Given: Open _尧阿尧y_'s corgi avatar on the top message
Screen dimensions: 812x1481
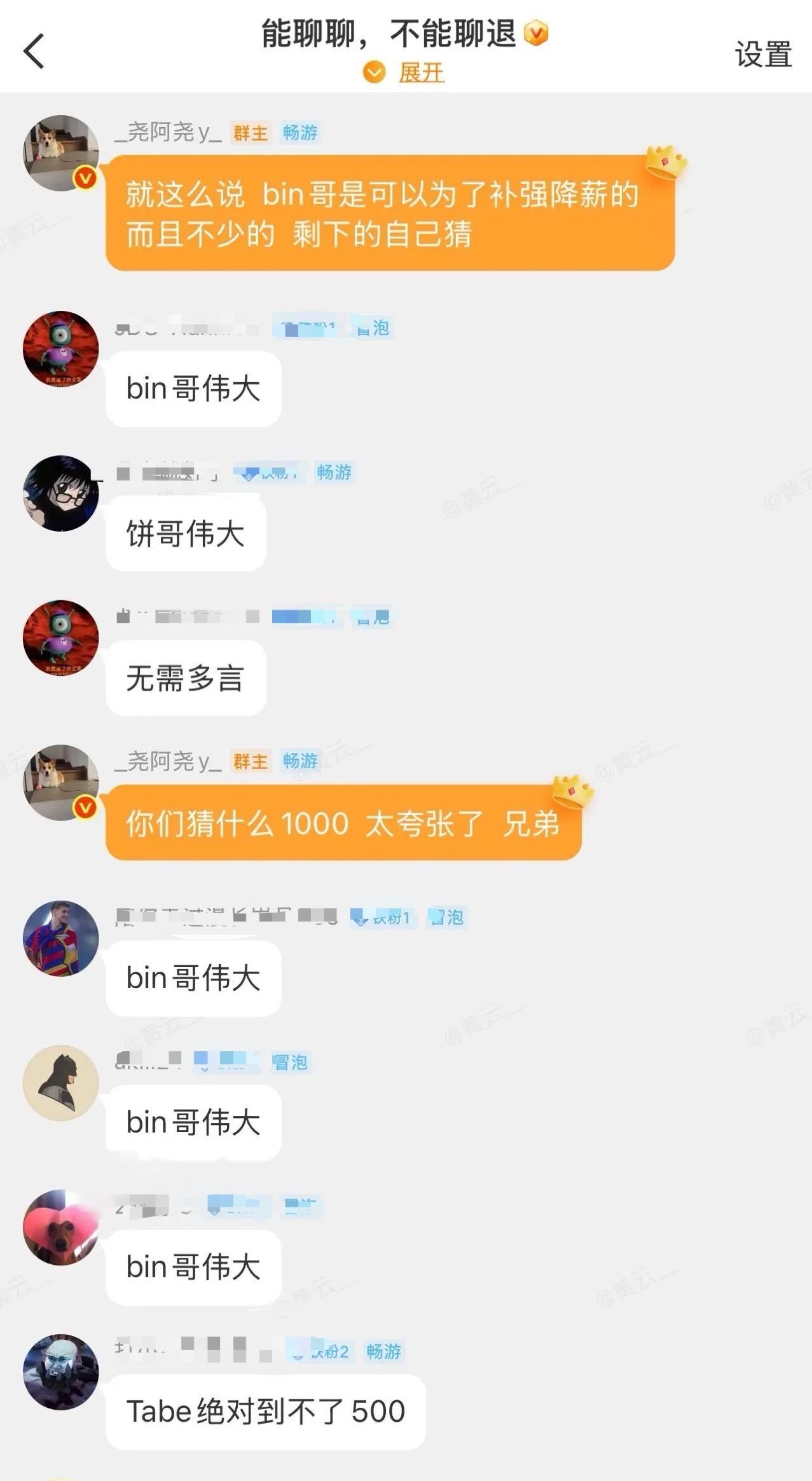Looking at the screenshot, I should point(60,153).
